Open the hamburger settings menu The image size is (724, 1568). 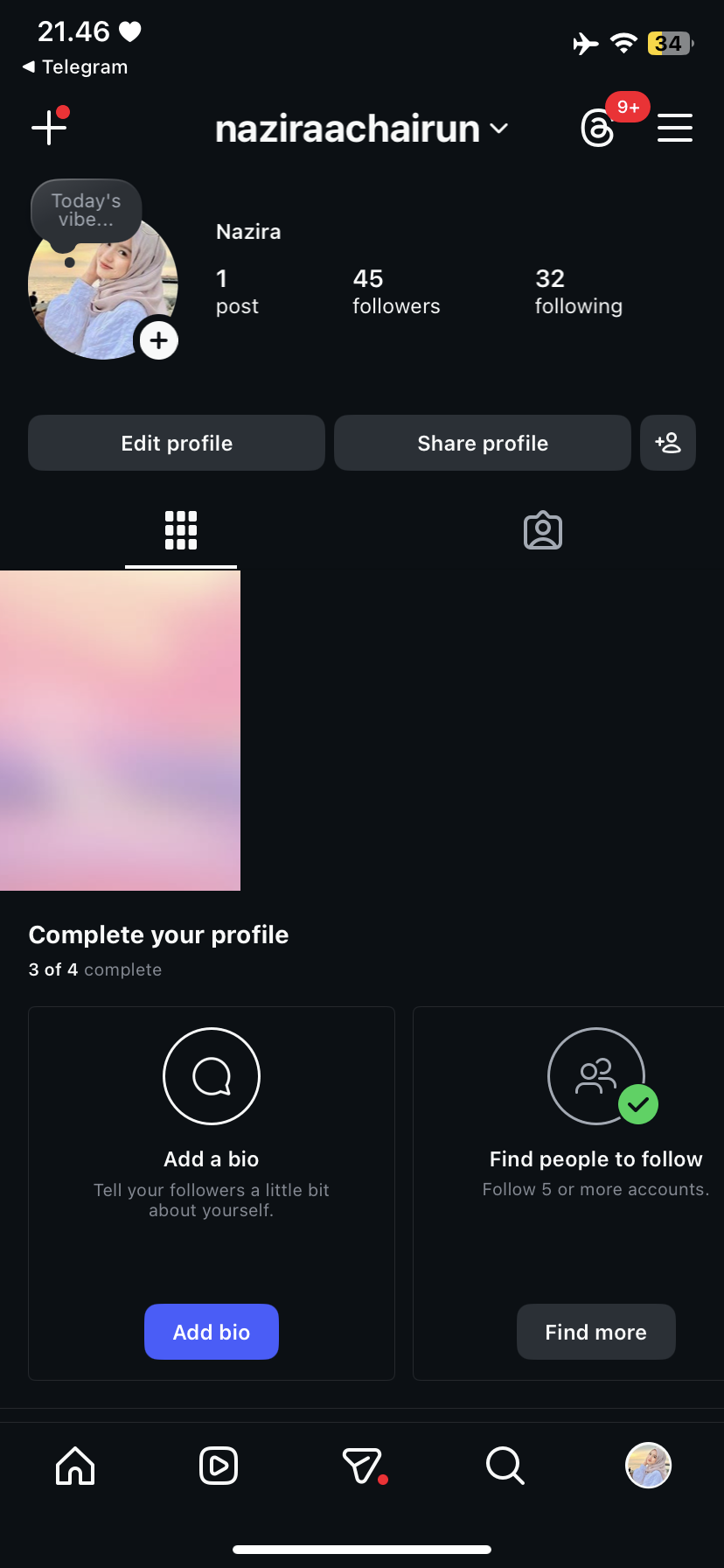(x=675, y=128)
